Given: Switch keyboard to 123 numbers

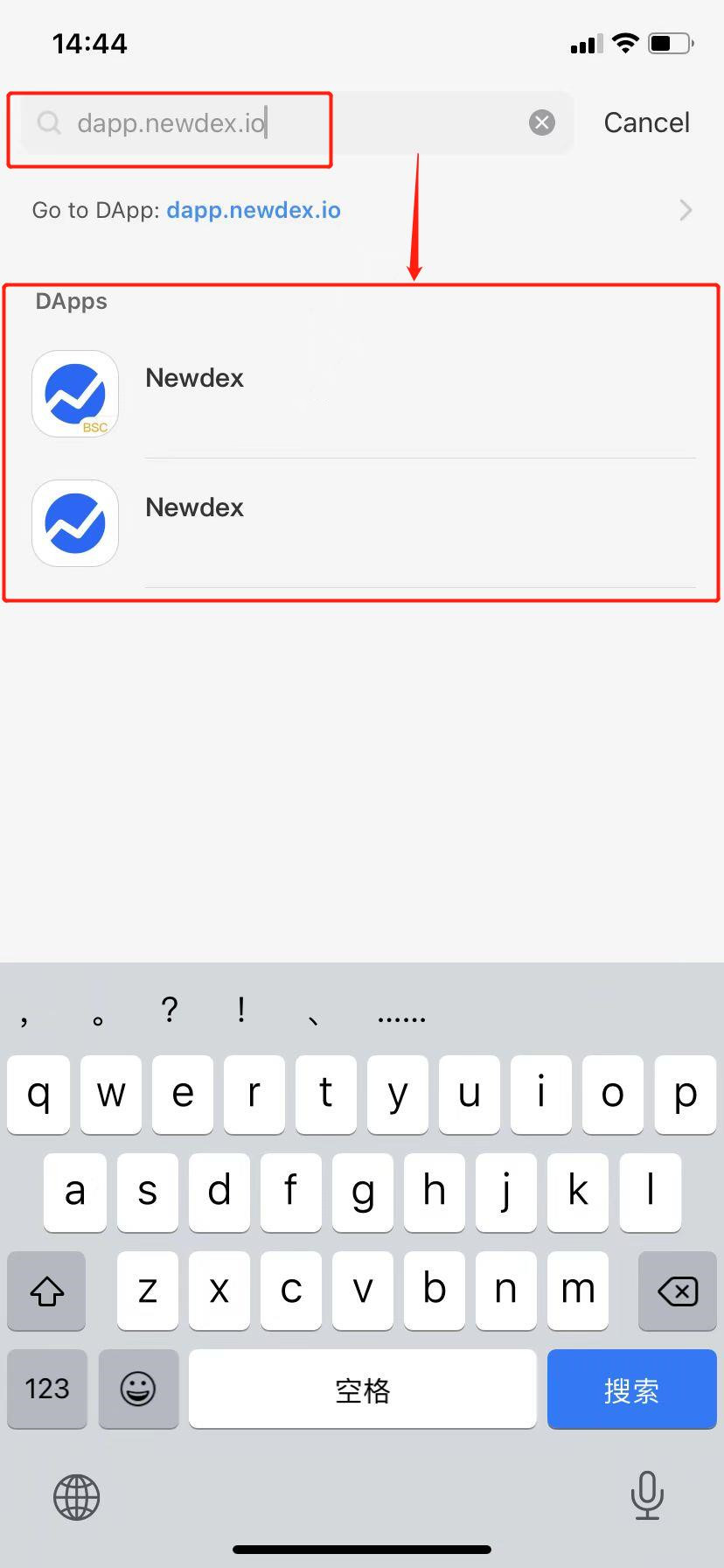Looking at the screenshot, I should [47, 1389].
